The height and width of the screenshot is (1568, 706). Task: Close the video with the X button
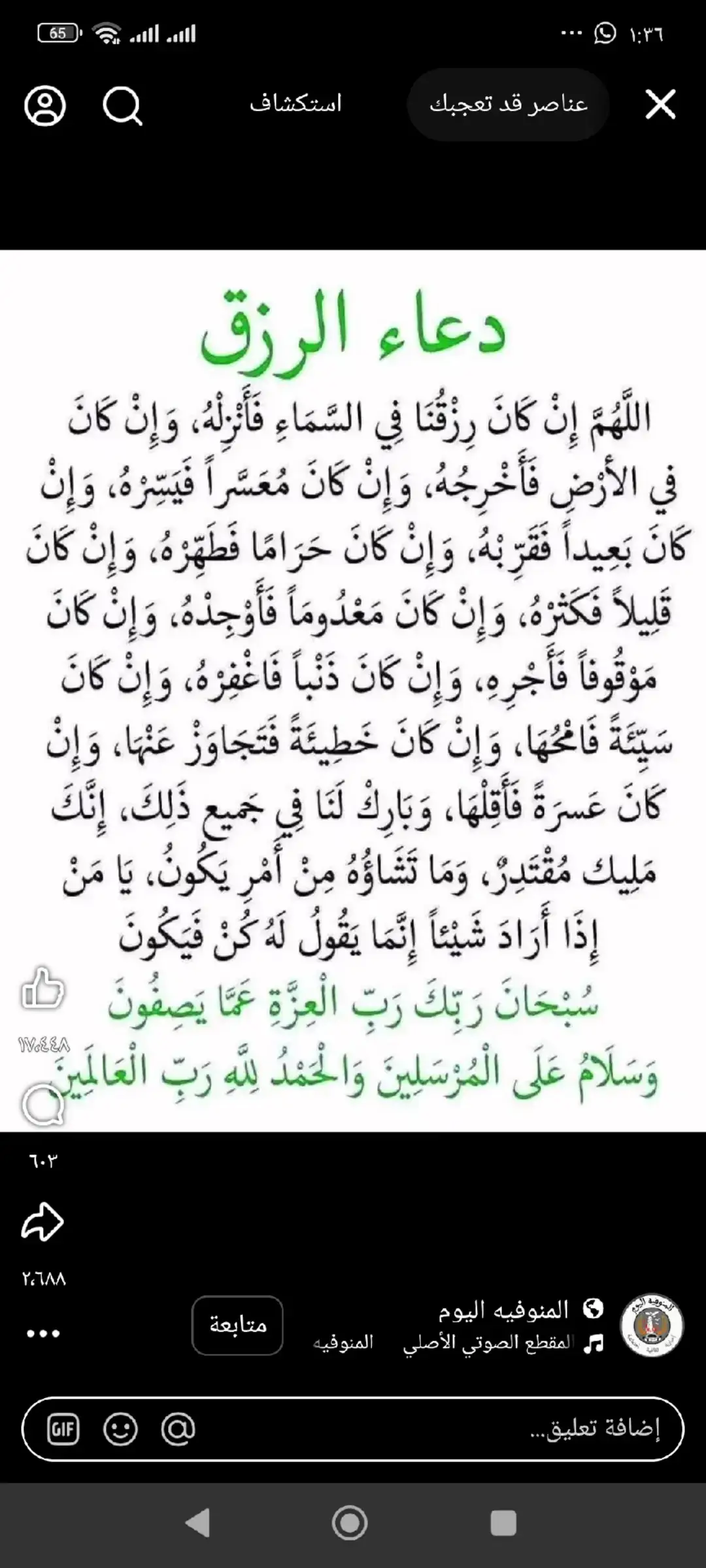(x=660, y=105)
